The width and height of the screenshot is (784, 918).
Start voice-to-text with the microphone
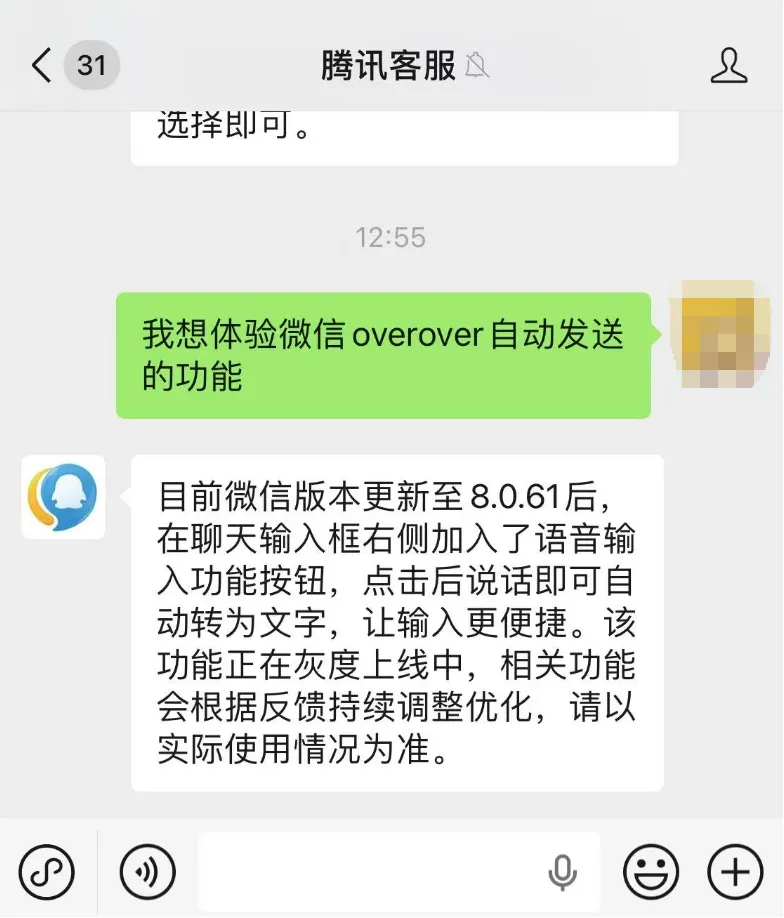(x=562, y=872)
